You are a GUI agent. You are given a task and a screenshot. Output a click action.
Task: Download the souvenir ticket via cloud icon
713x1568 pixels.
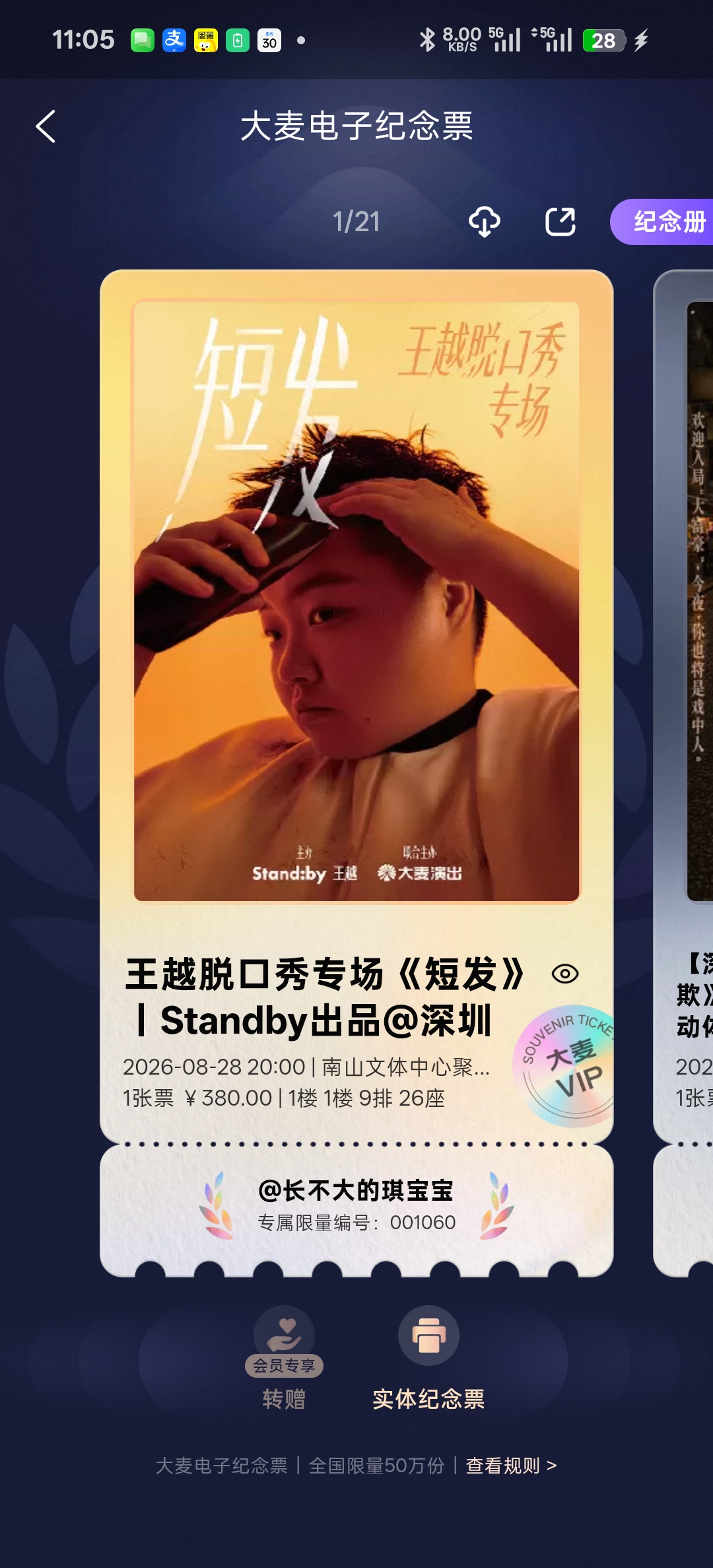(x=485, y=222)
